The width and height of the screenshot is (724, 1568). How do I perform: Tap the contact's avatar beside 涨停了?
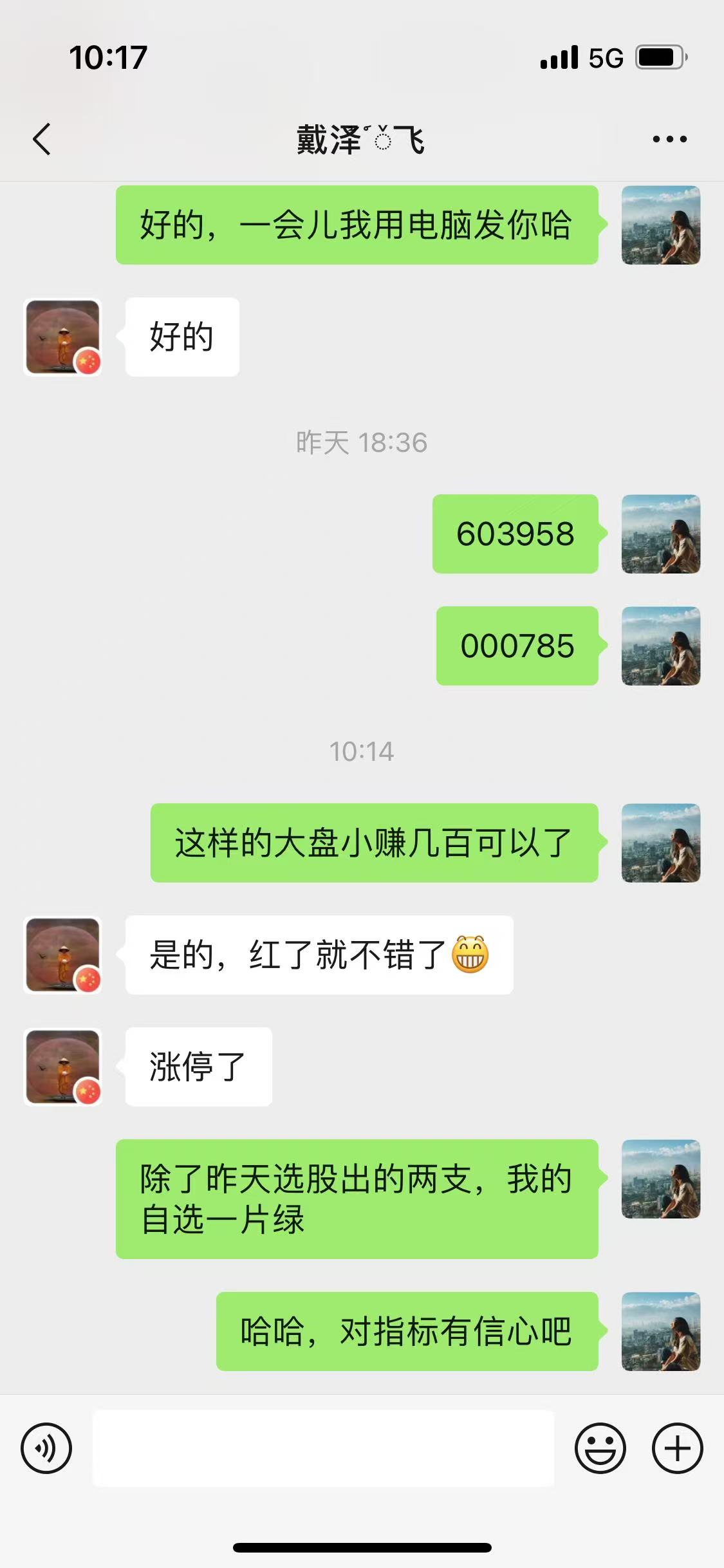62,1067
